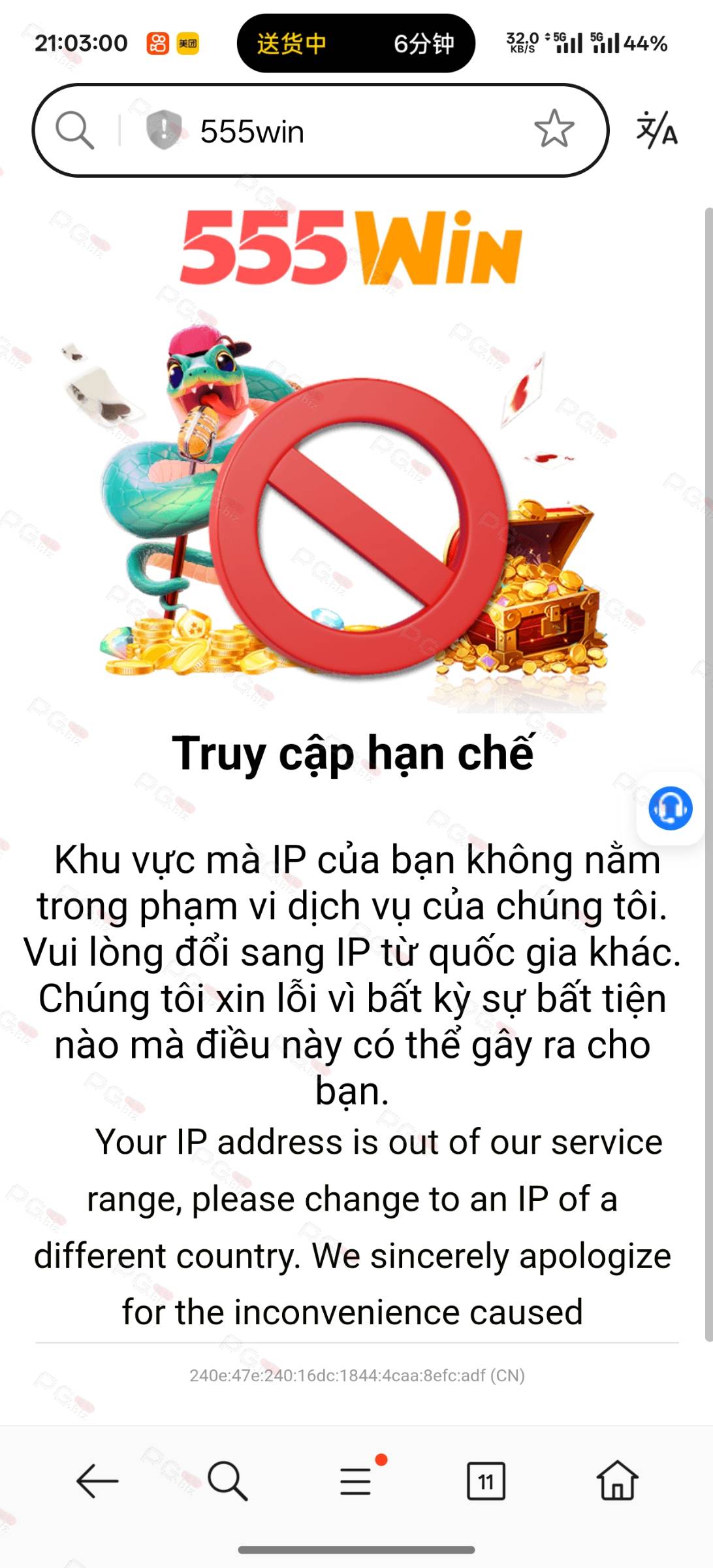The image size is (713, 1568).
Task: Open search from the bottom toolbar
Action: point(227,1480)
